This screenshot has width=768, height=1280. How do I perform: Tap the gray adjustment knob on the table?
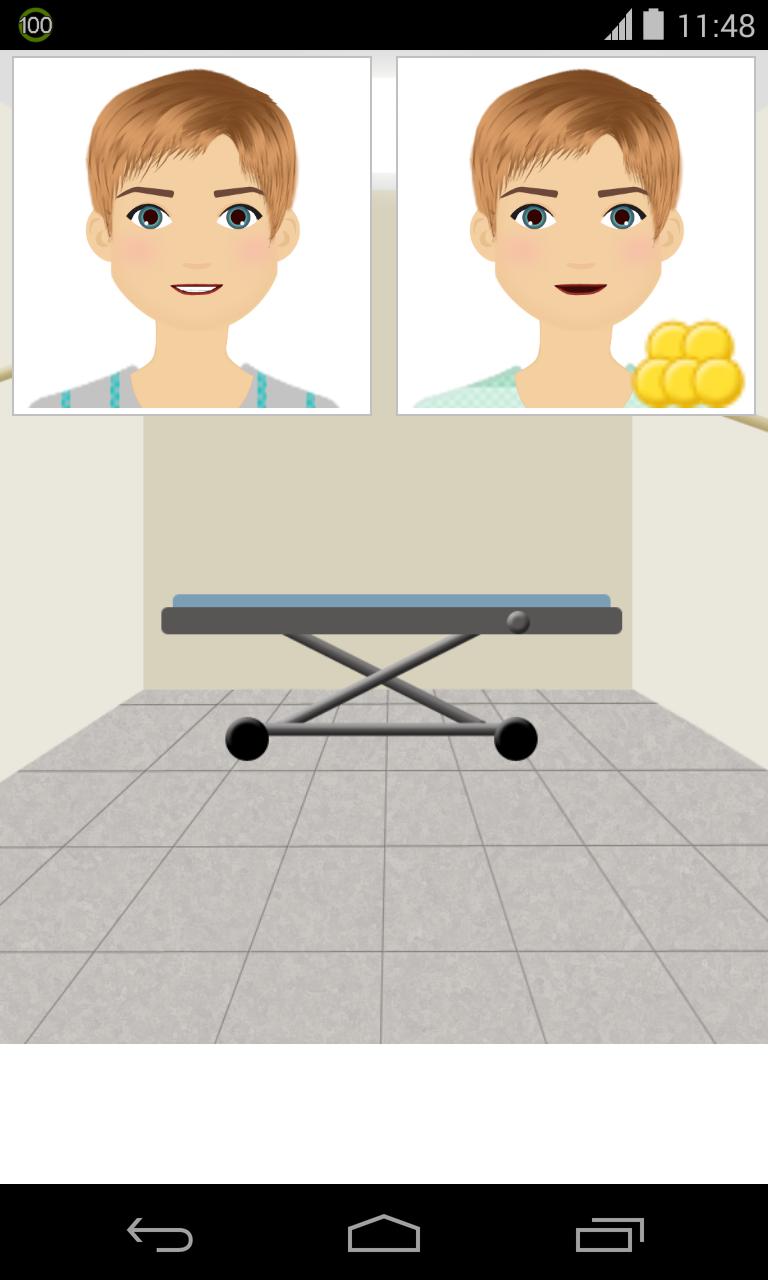click(517, 620)
